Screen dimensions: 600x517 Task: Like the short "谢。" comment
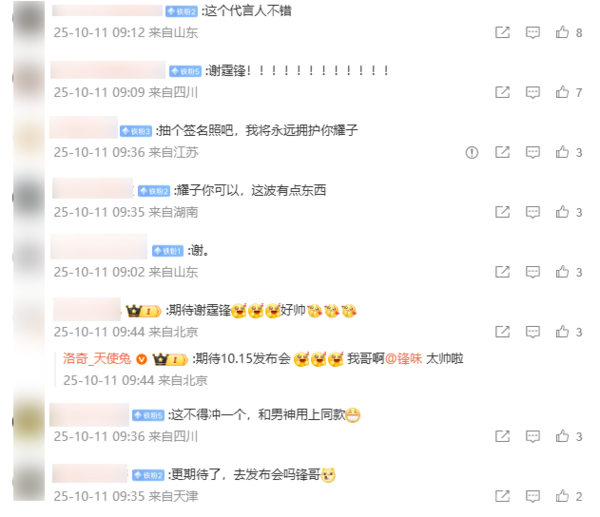pyautogui.click(x=562, y=272)
